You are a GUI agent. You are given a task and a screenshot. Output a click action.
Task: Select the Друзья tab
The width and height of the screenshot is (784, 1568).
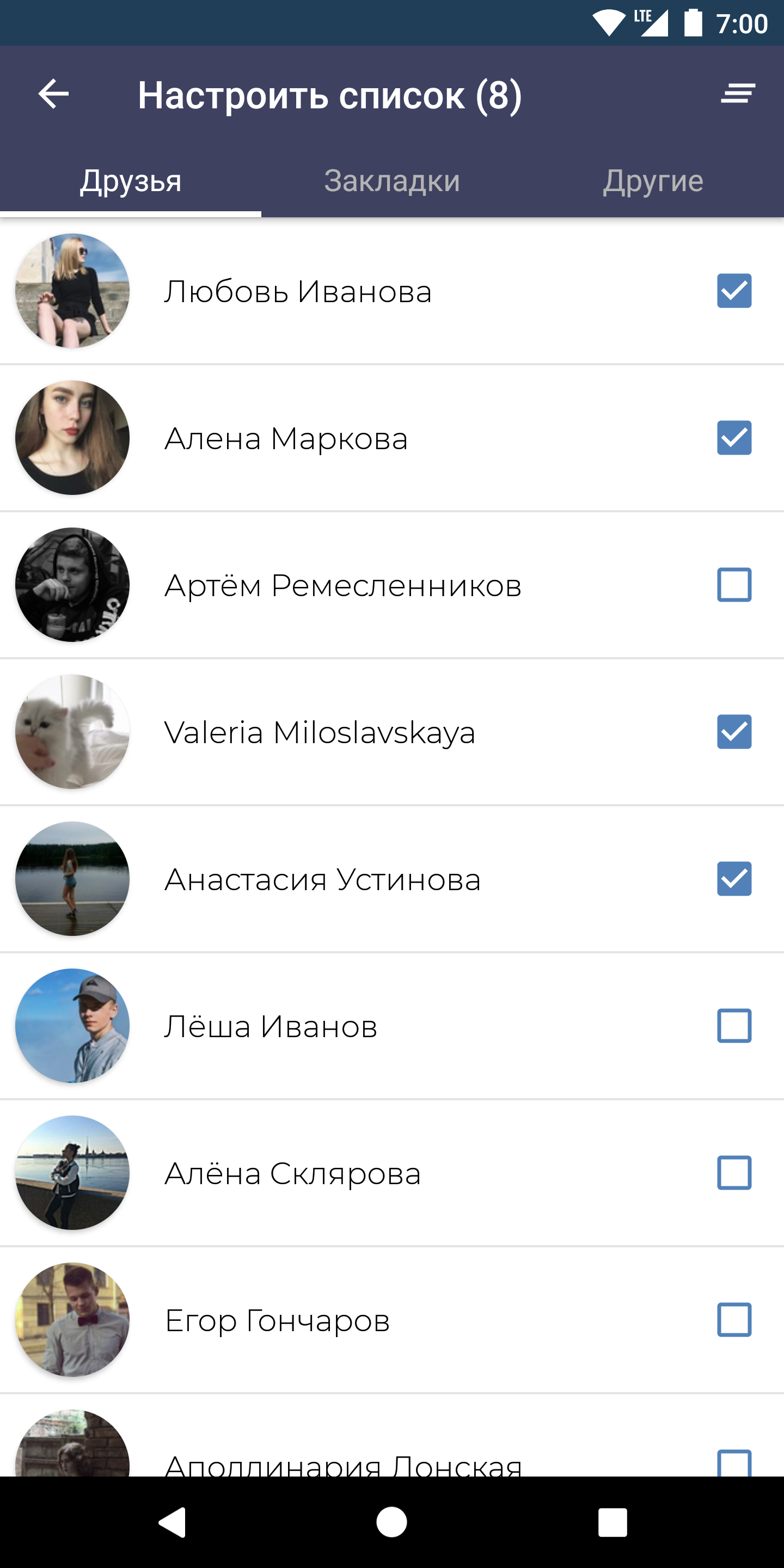click(131, 181)
